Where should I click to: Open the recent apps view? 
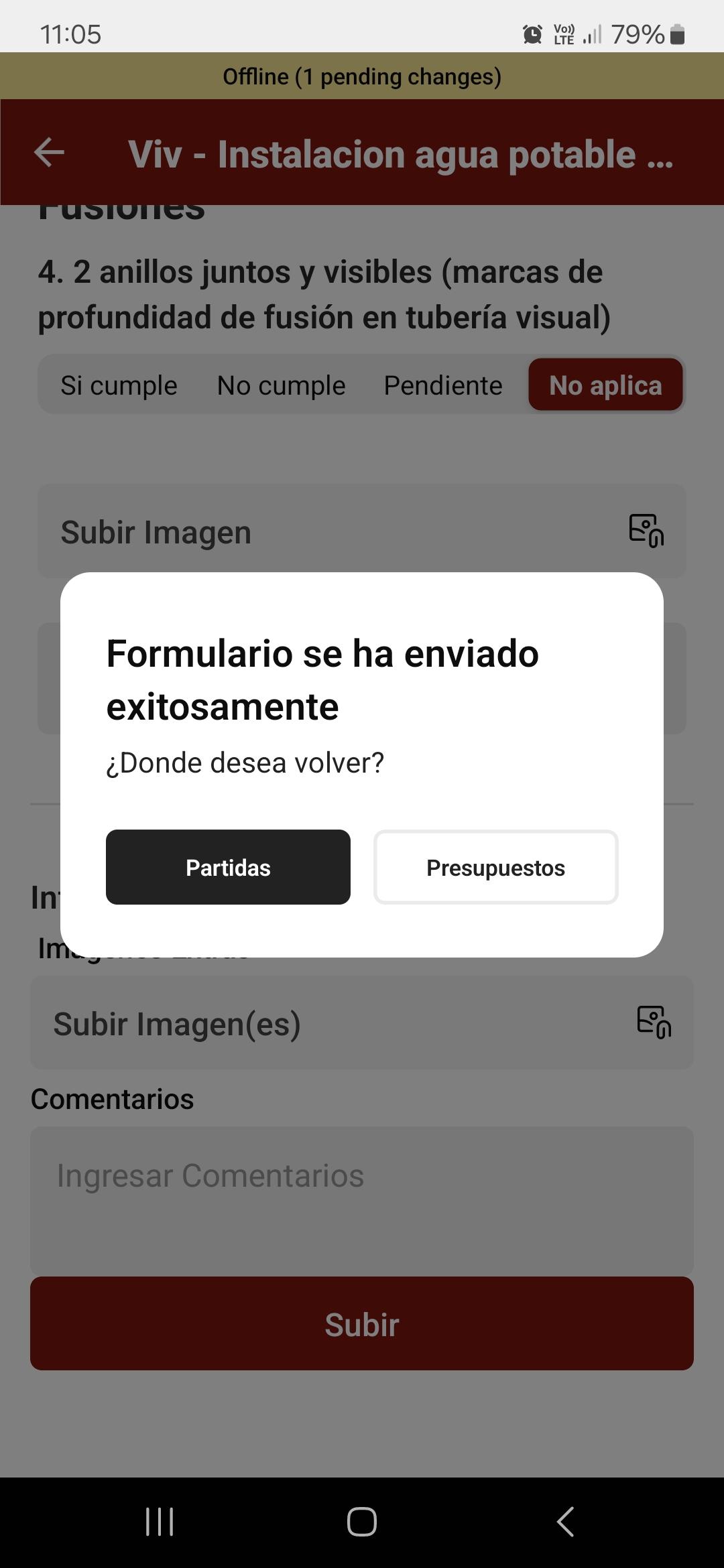160,1522
